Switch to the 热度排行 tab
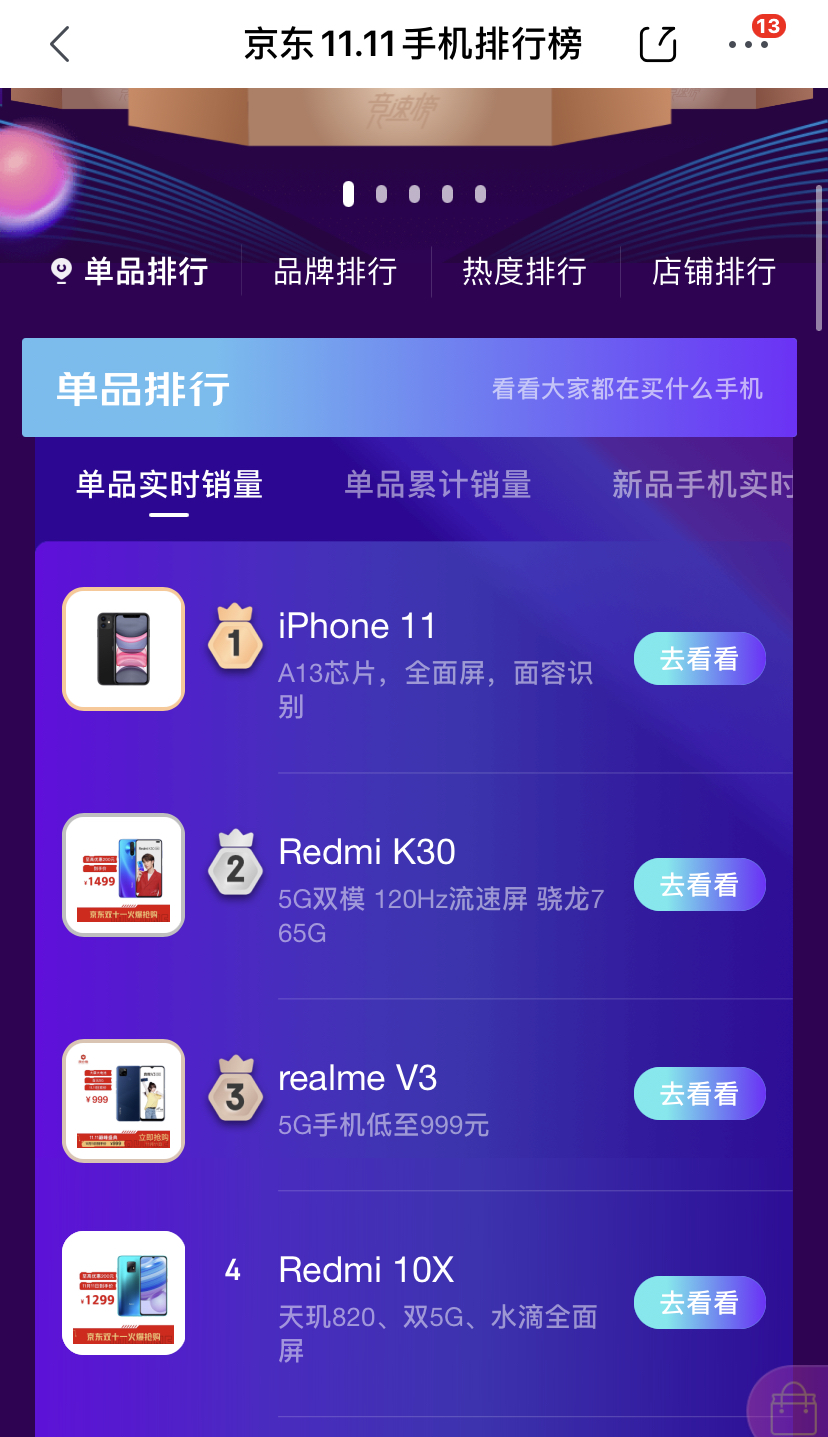The width and height of the screenshot is (828, 1437). (524, 271)
